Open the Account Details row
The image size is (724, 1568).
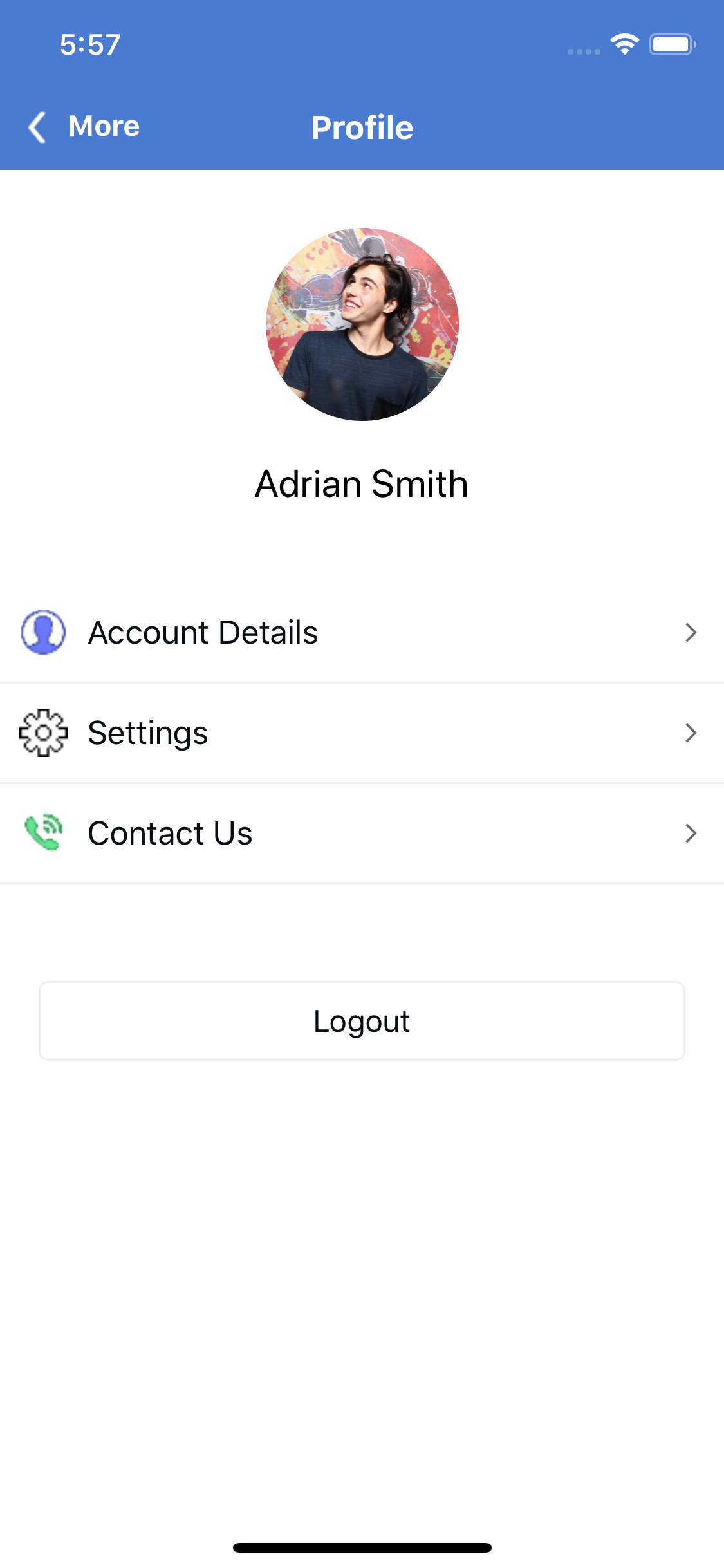point(203,633)
